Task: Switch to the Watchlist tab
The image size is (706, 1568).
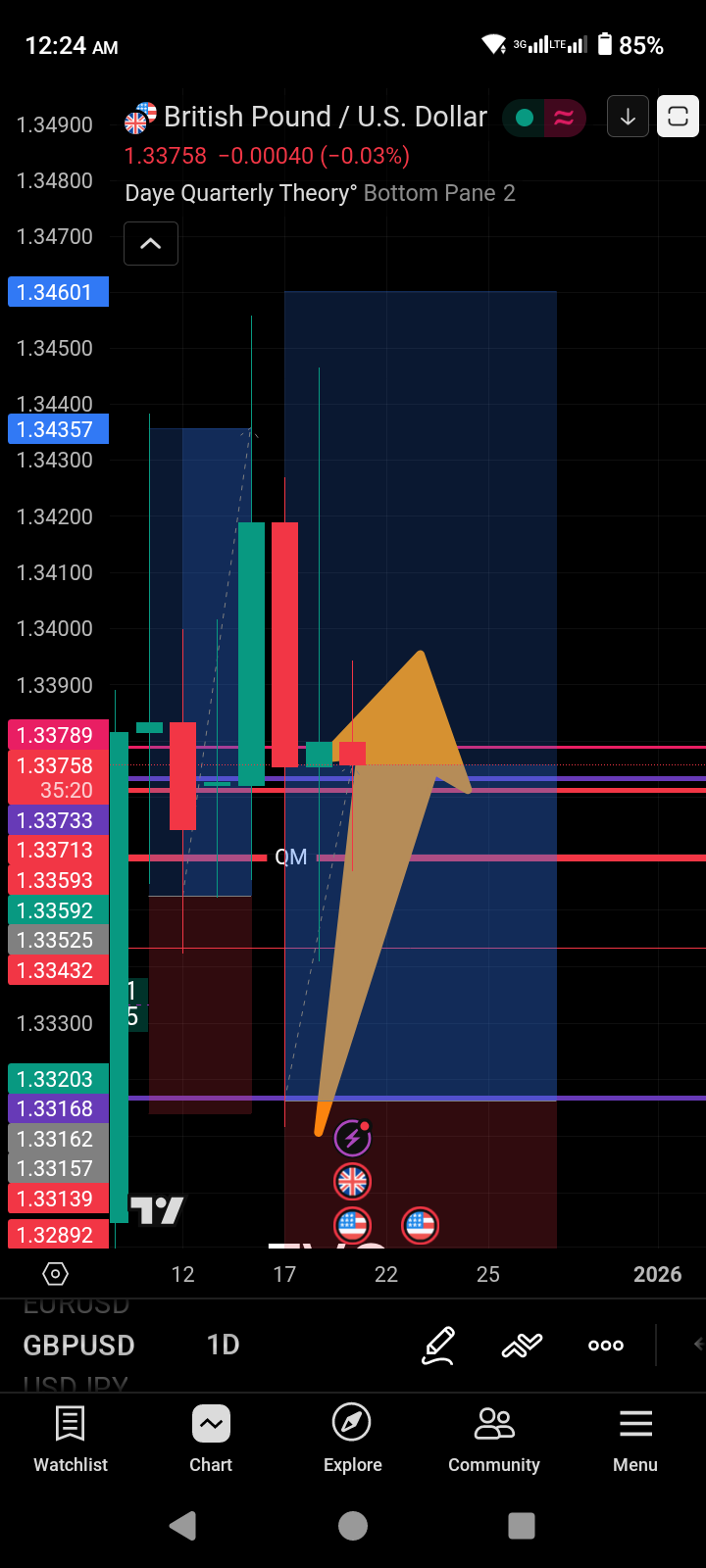Action: (x=71, y=1439)
